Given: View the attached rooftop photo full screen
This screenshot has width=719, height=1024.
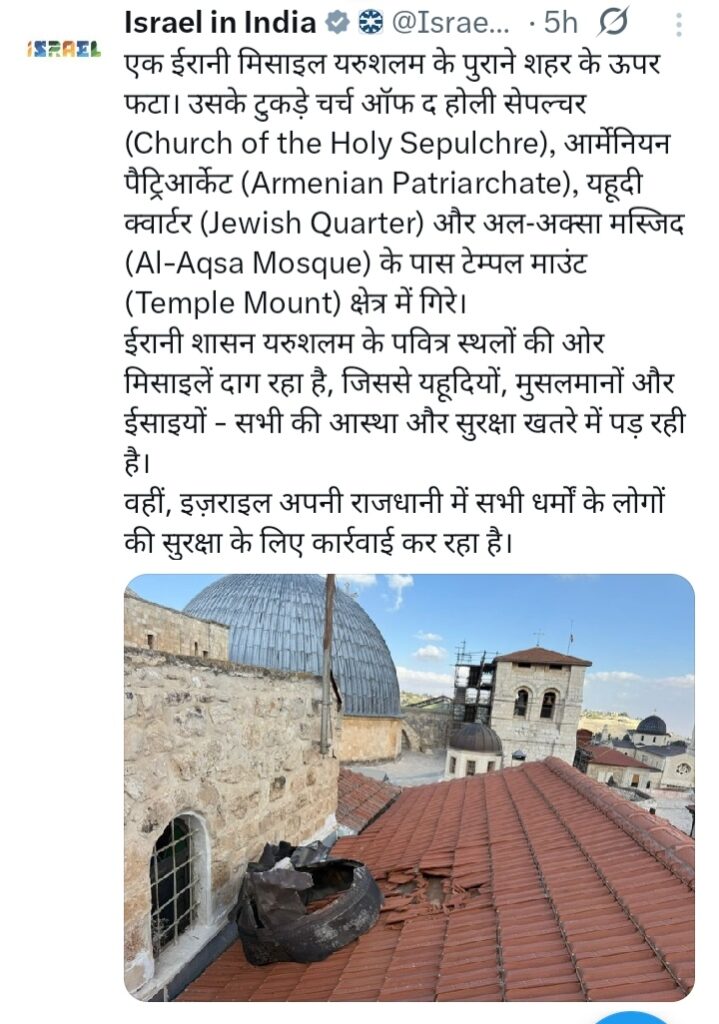Looking at the screenshot, I should click(409, 788).
